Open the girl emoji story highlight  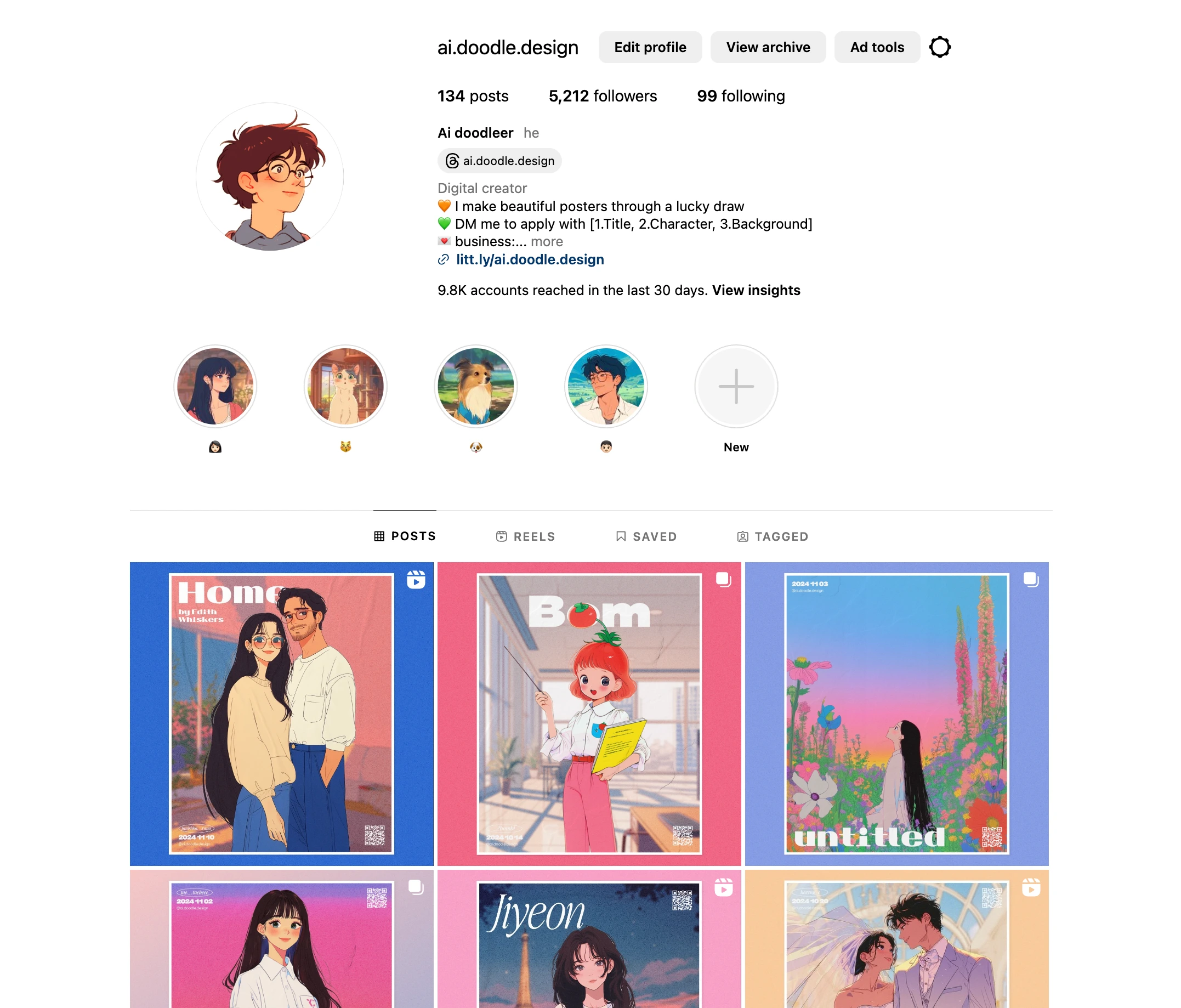[x=215, y=387]
